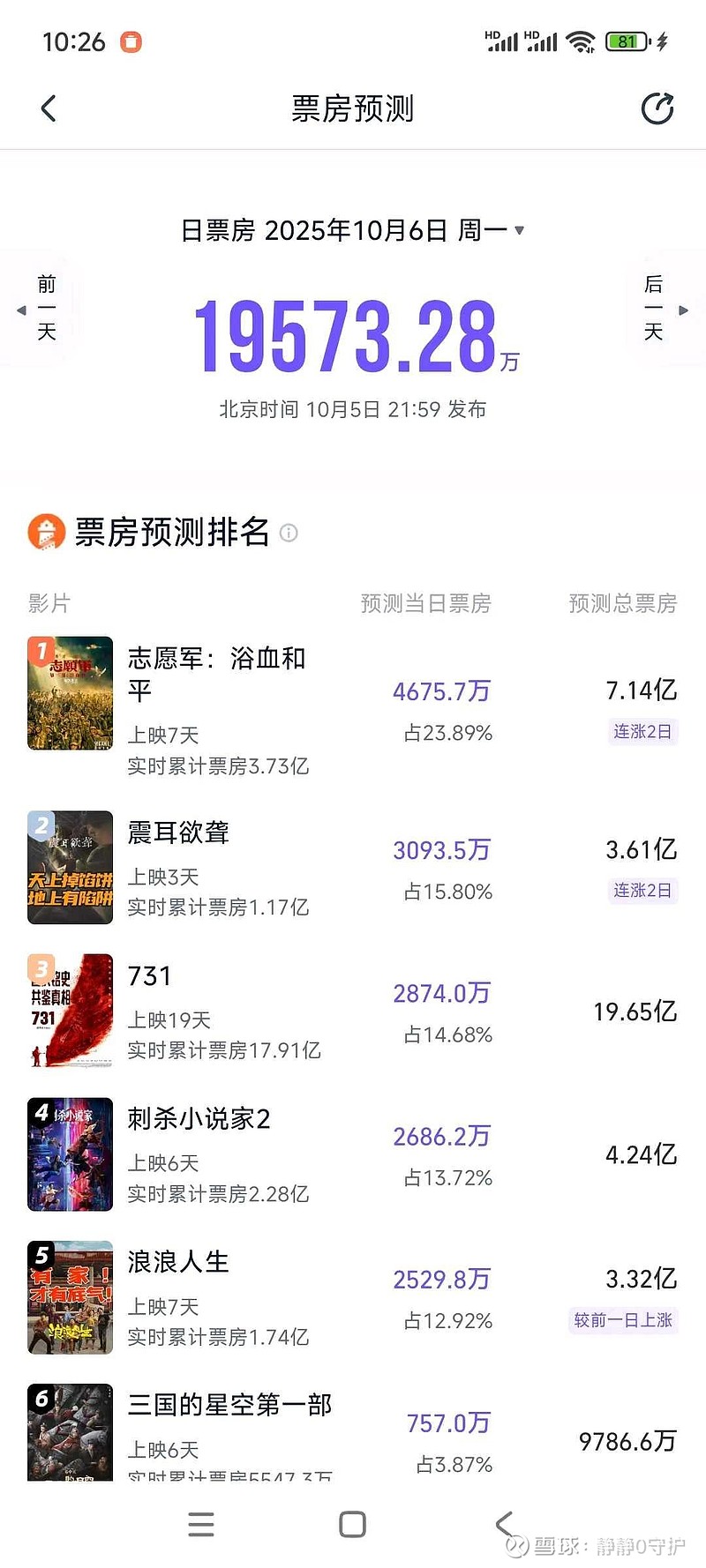Go to the next day (后一天)
This screenshot has width=706, height=1568.
click(662, 309)
